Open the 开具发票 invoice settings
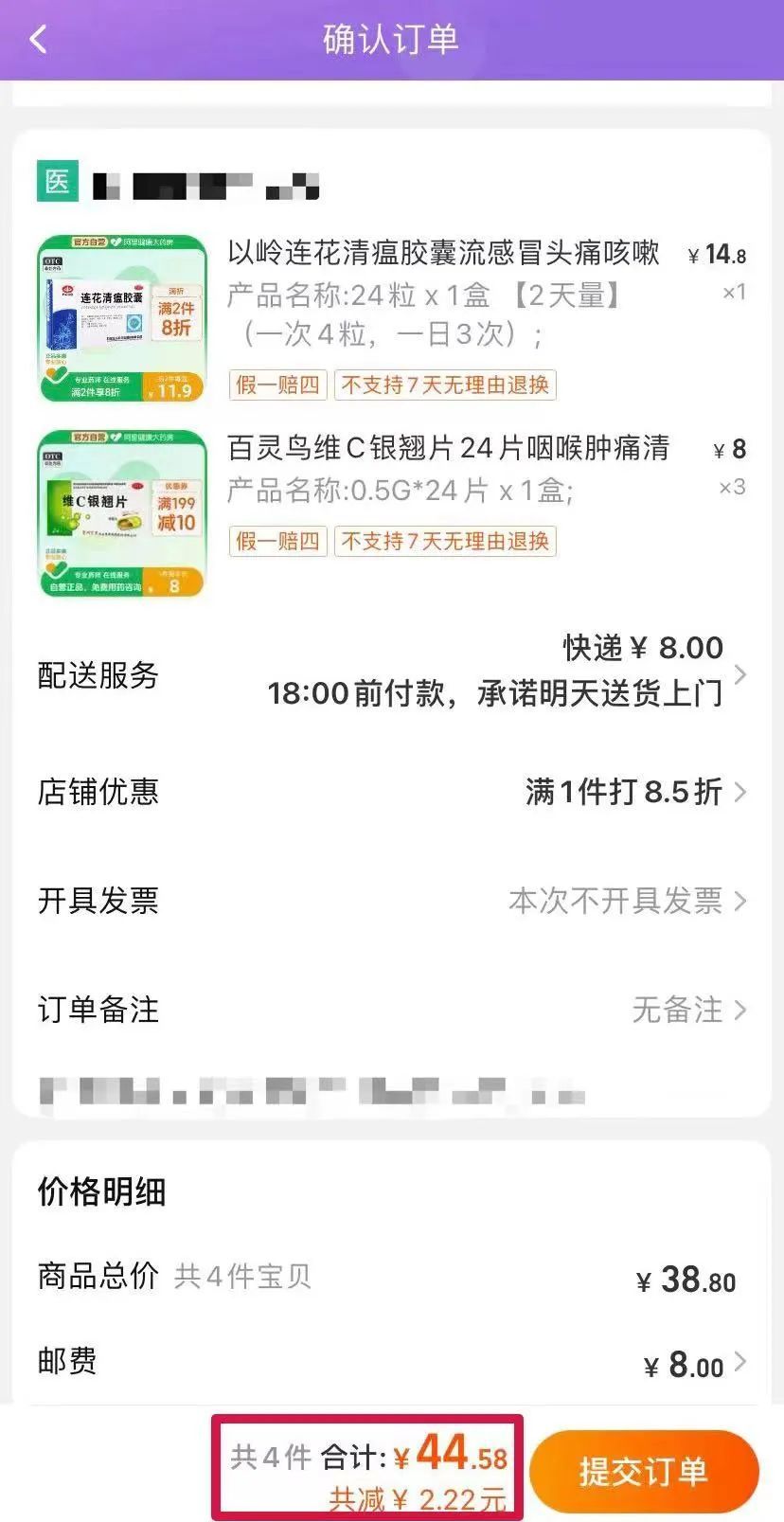784x1522 pixels. pyautogui.click(x=392, y=901)
